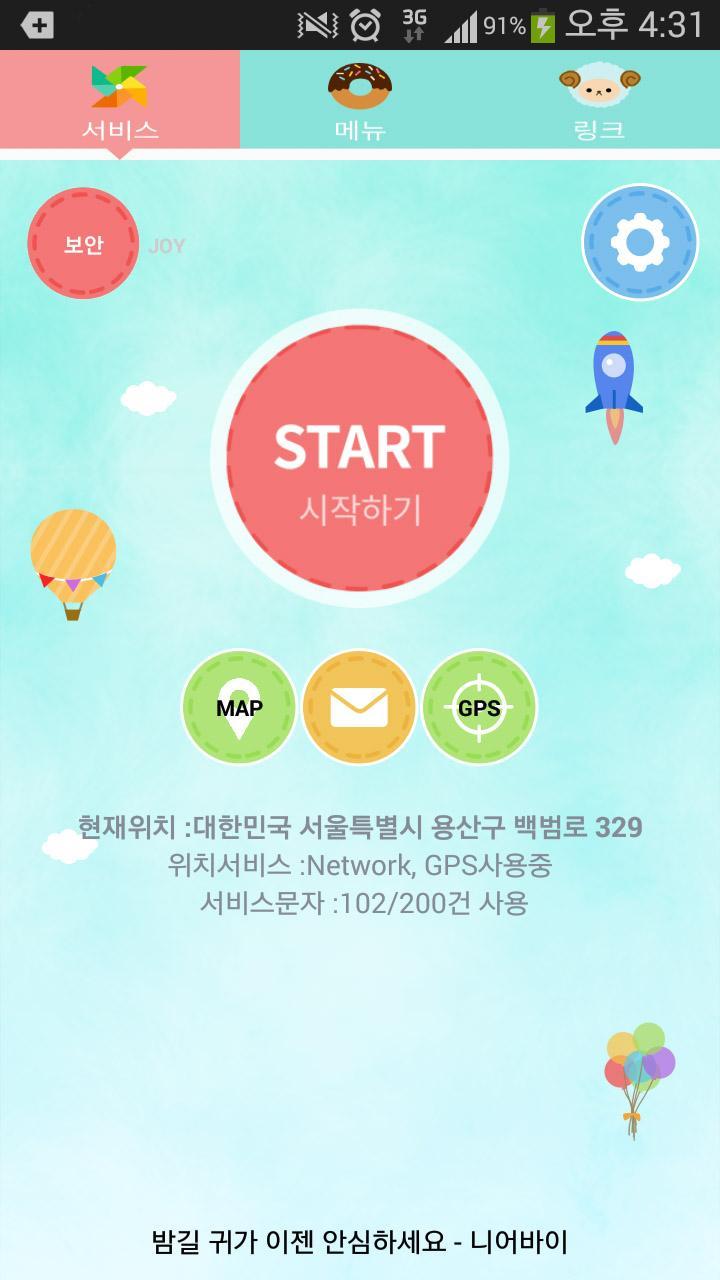Tap the GPS button
The image size is (720, 1280).
click(479, 708)
